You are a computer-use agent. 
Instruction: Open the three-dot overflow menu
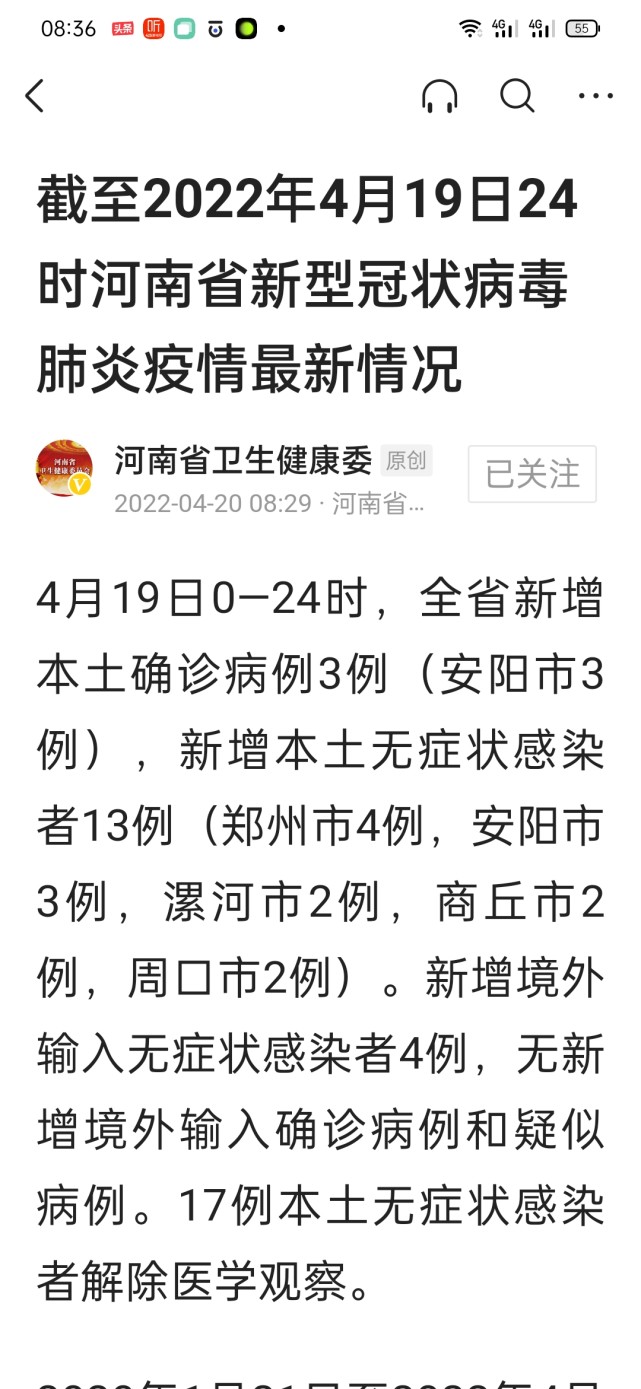point(596,96)
